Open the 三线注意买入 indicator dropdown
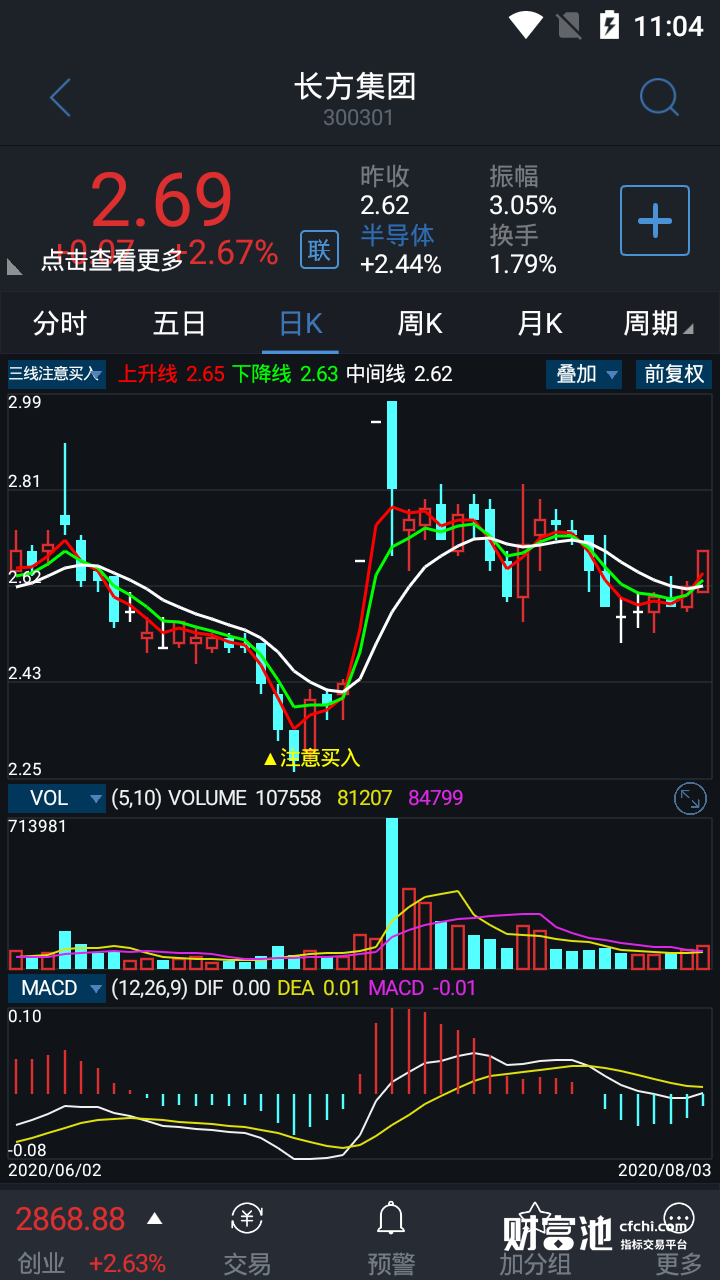Screen dimensions: 720x1280 coord(57,374)
